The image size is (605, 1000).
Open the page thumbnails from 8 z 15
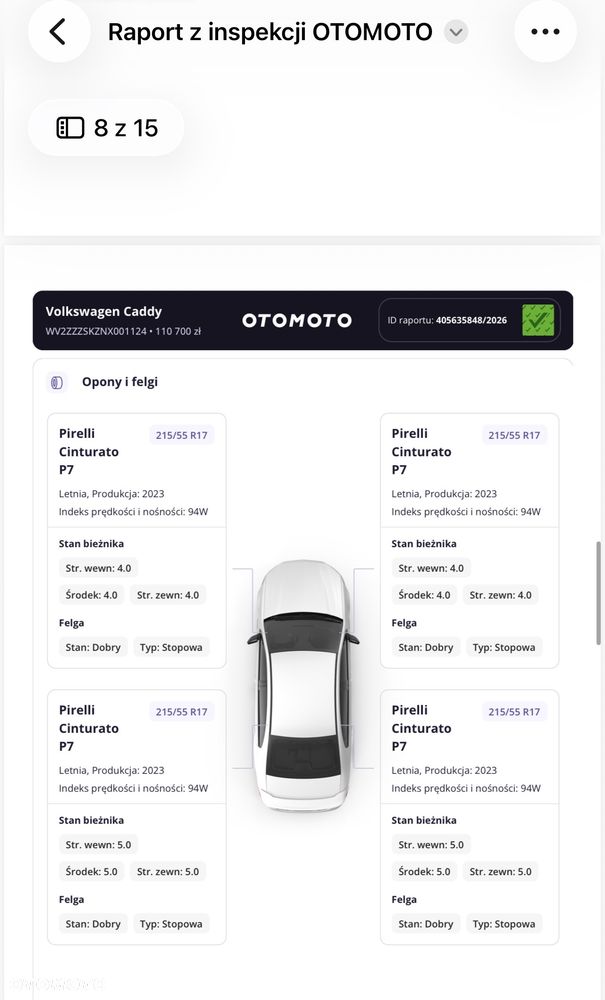(106, 128)
